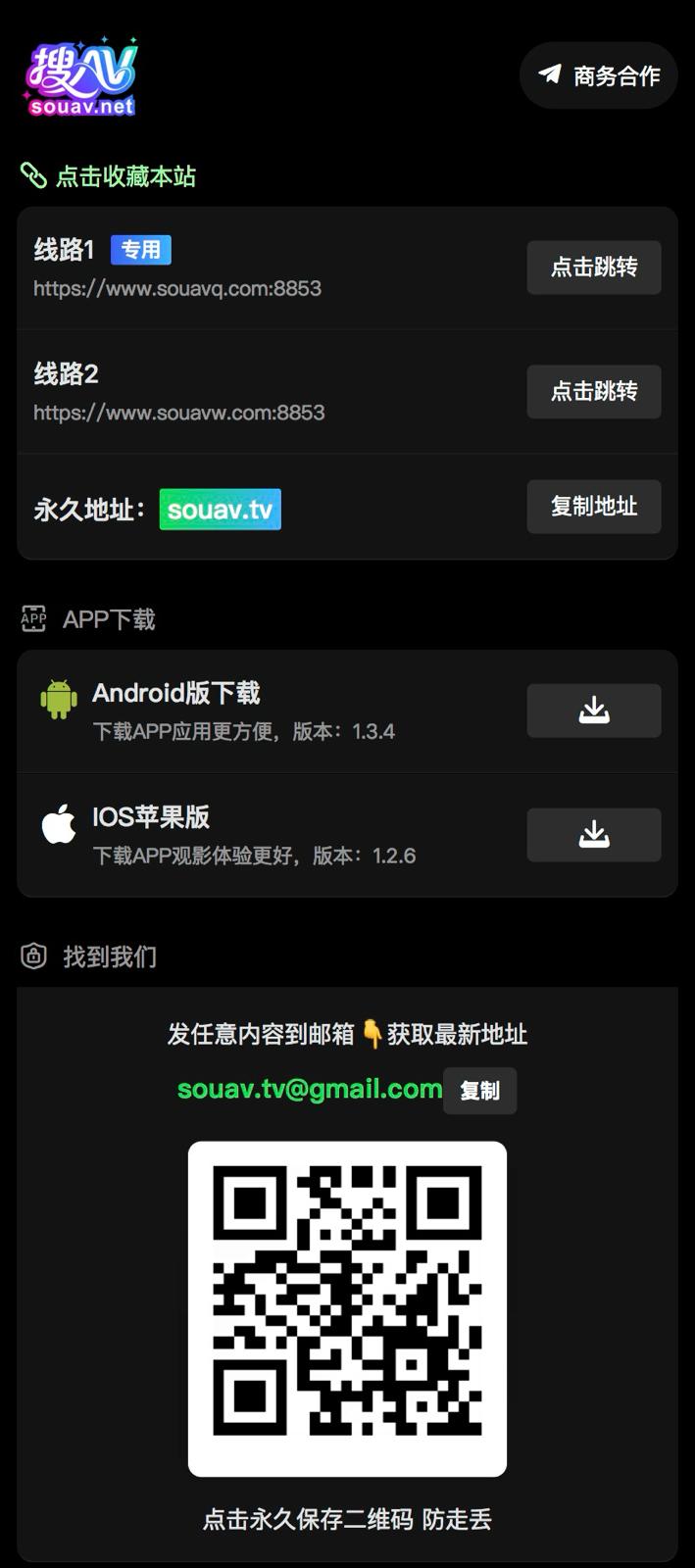Open the souav.tv permanent address badge

tap(221, 510)
